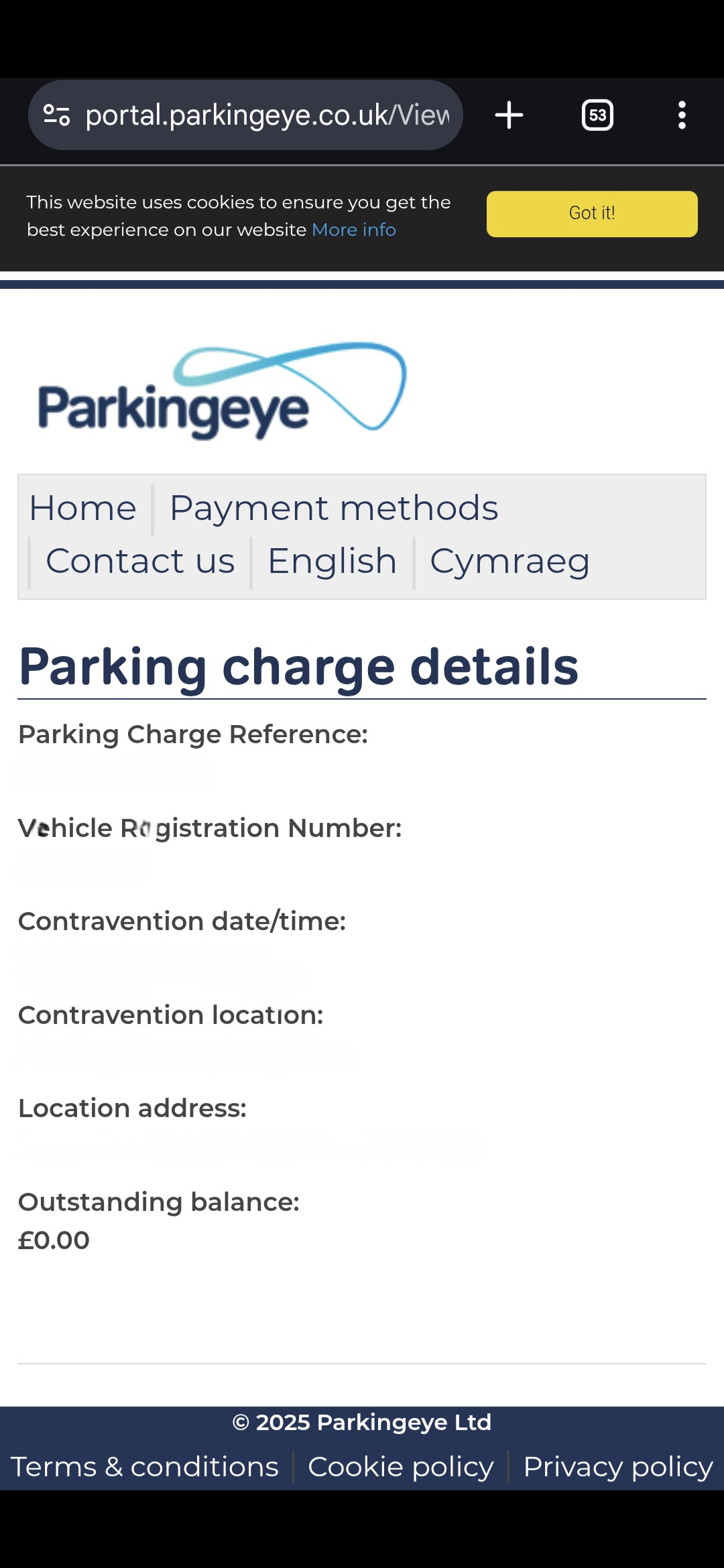View site information icon in address bar
Screen dimensions: 724x1568
57,115
